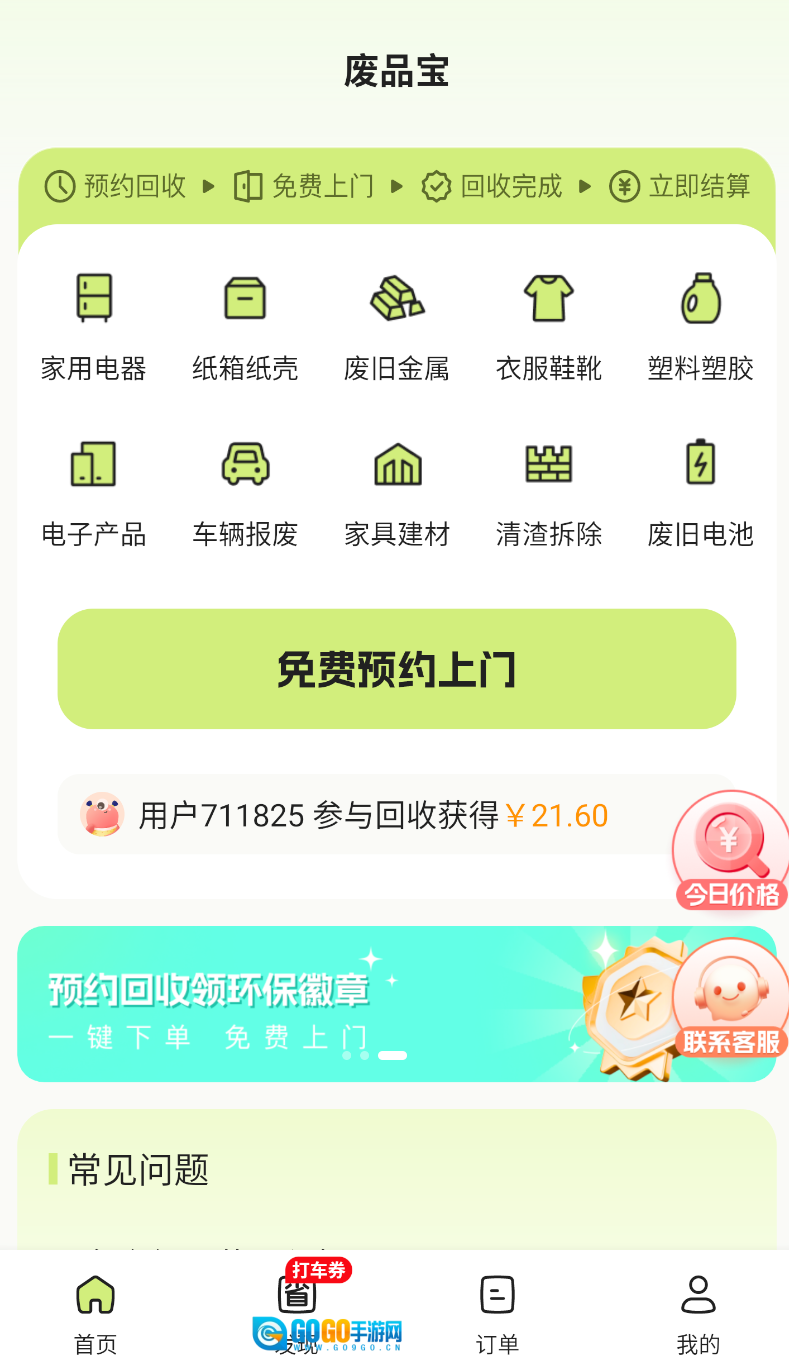Open the 纸箱纸壳 category
The image size is (789, 1361).
pos(245,324)
